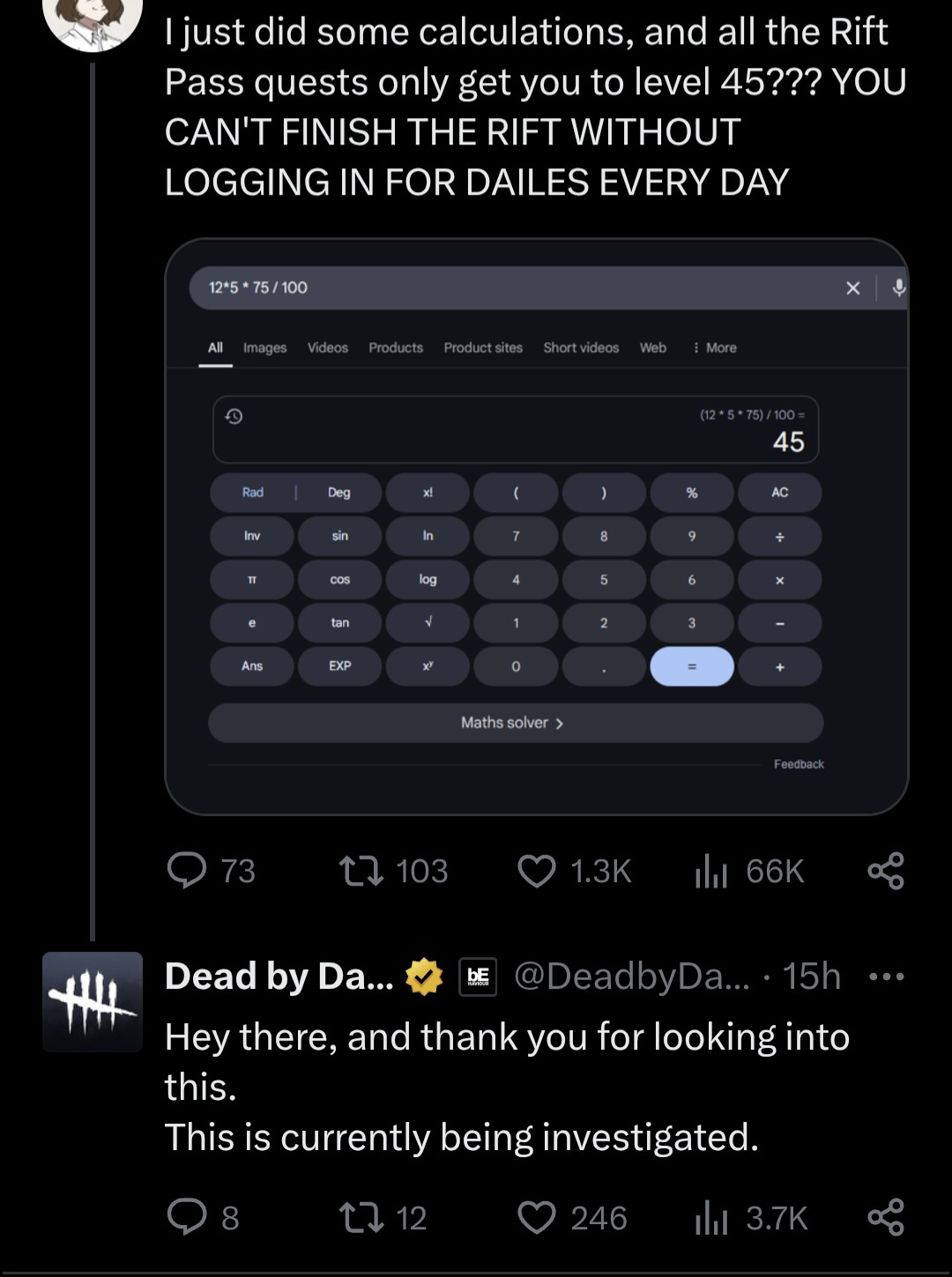Share the Rift Pass calculation tweet
Viewport: 952px width, 1277px height.
[885, 871]
